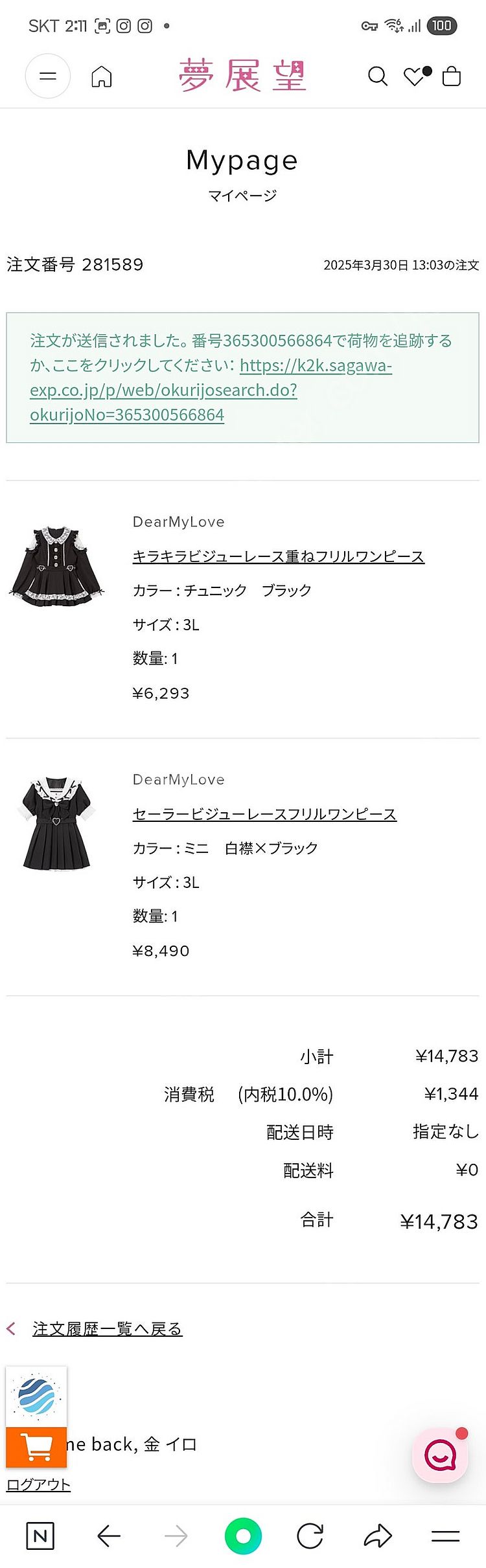Screen dimensions: 486x1568
Task: Tap the green circle browser button
Action: [243, 1536]
